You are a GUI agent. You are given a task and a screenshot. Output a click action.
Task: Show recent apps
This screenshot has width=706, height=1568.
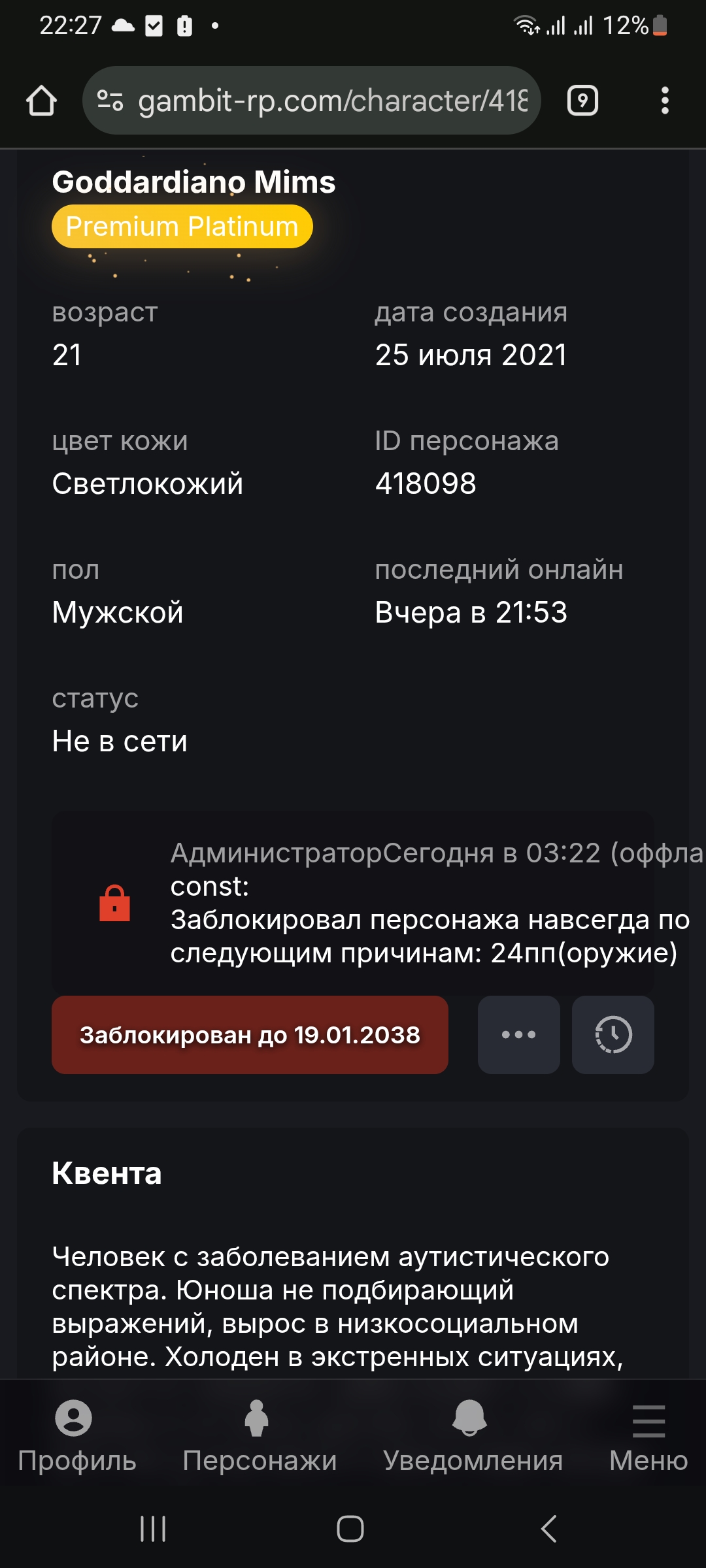click(x=153, y=1529)
